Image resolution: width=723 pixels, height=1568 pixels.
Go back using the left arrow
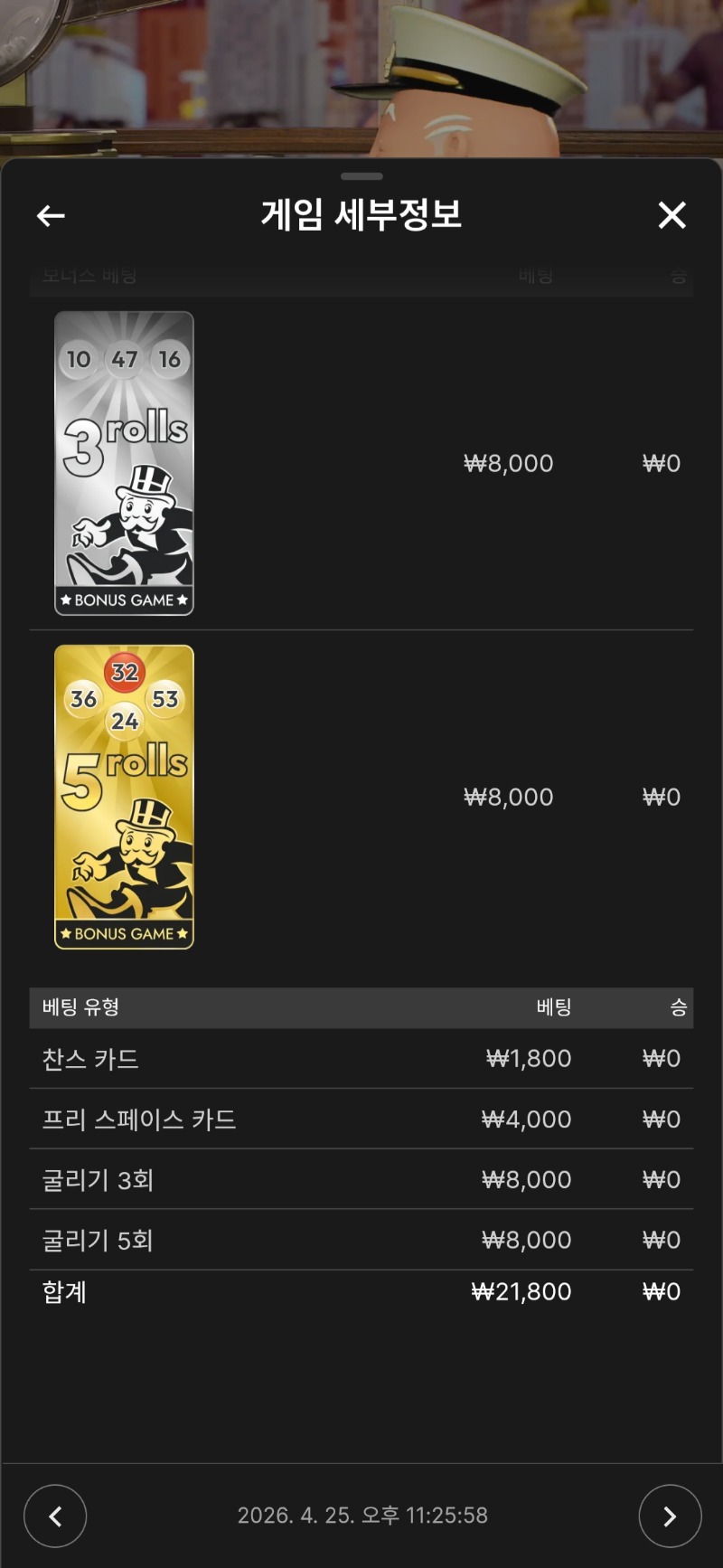51,215
